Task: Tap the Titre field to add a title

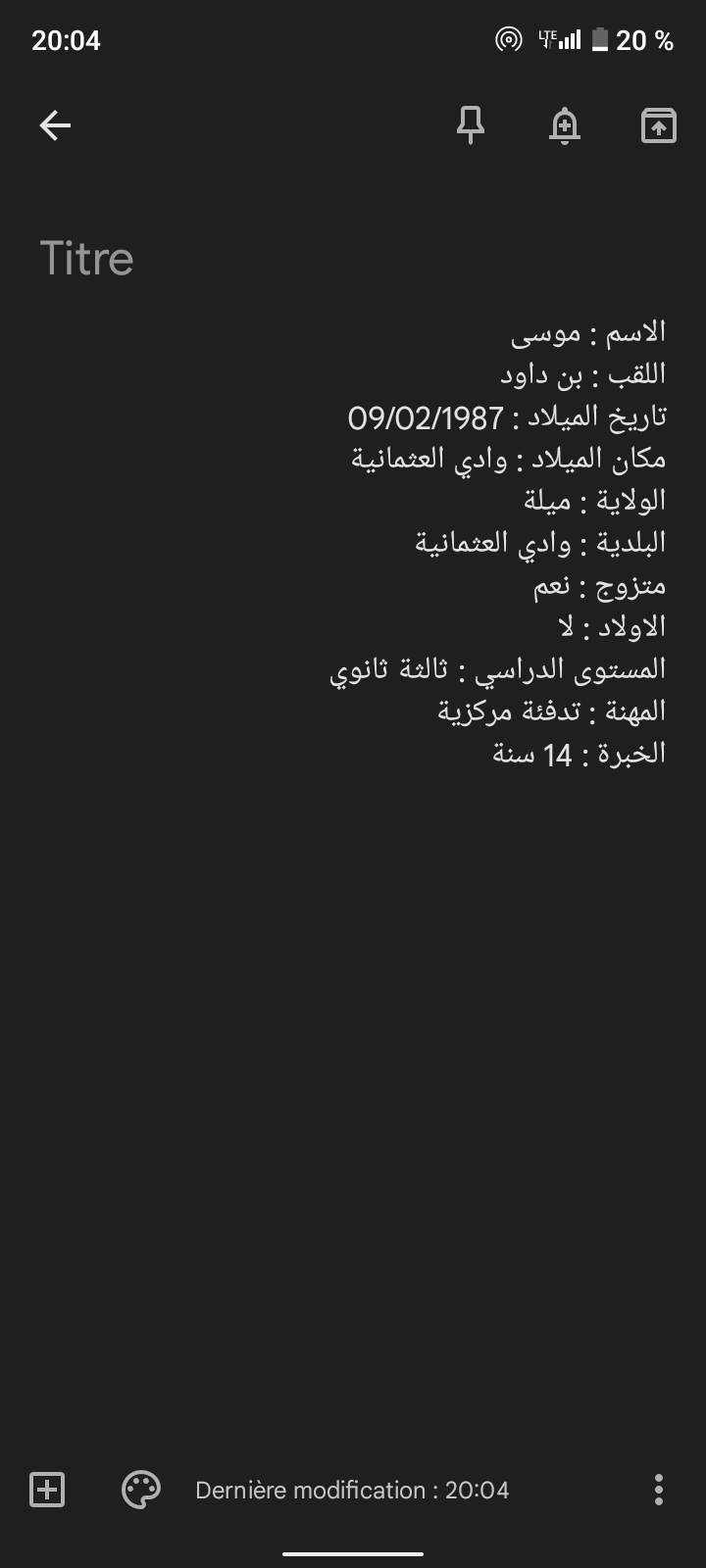Action: [x=353, y=259]
